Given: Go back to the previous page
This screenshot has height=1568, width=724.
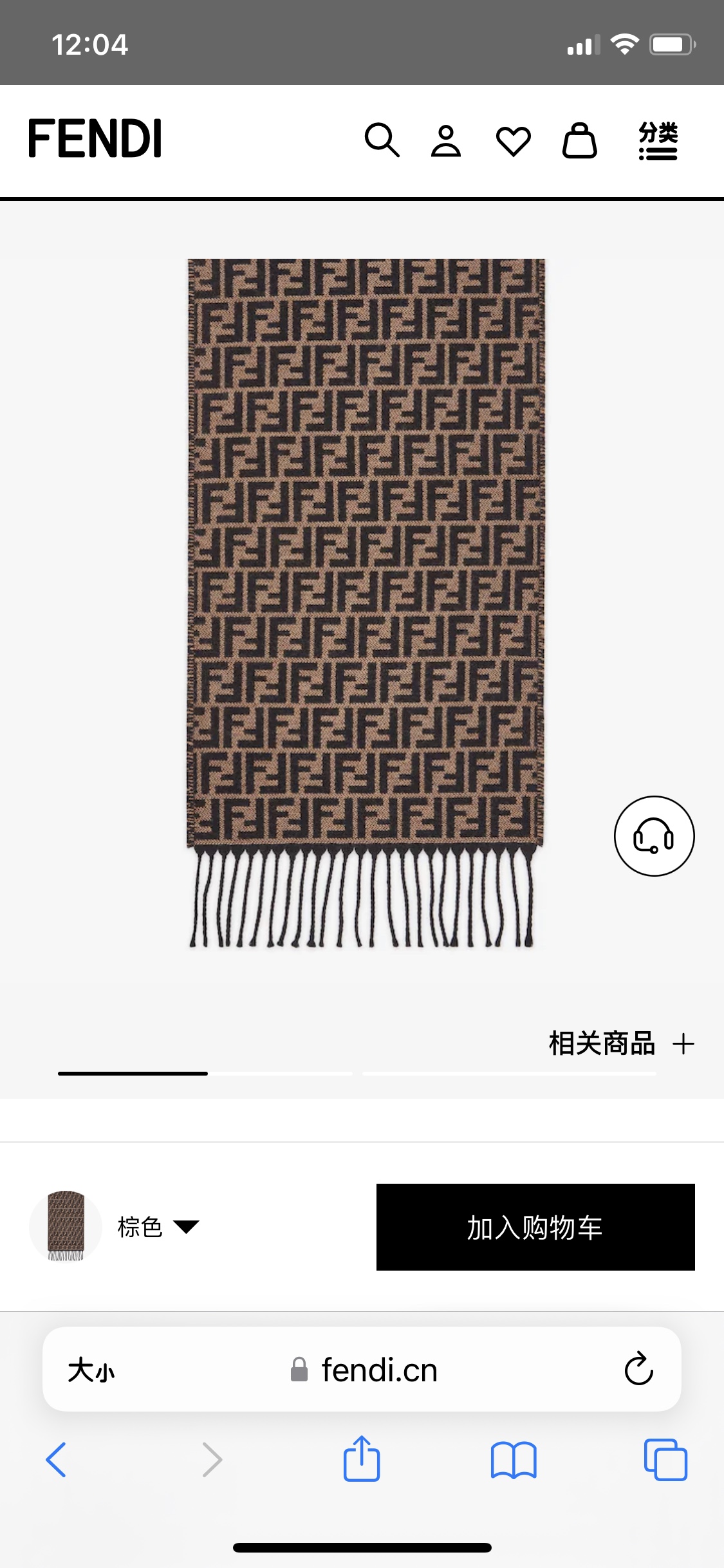Looking at the screenshot, I should (56, 1460).
